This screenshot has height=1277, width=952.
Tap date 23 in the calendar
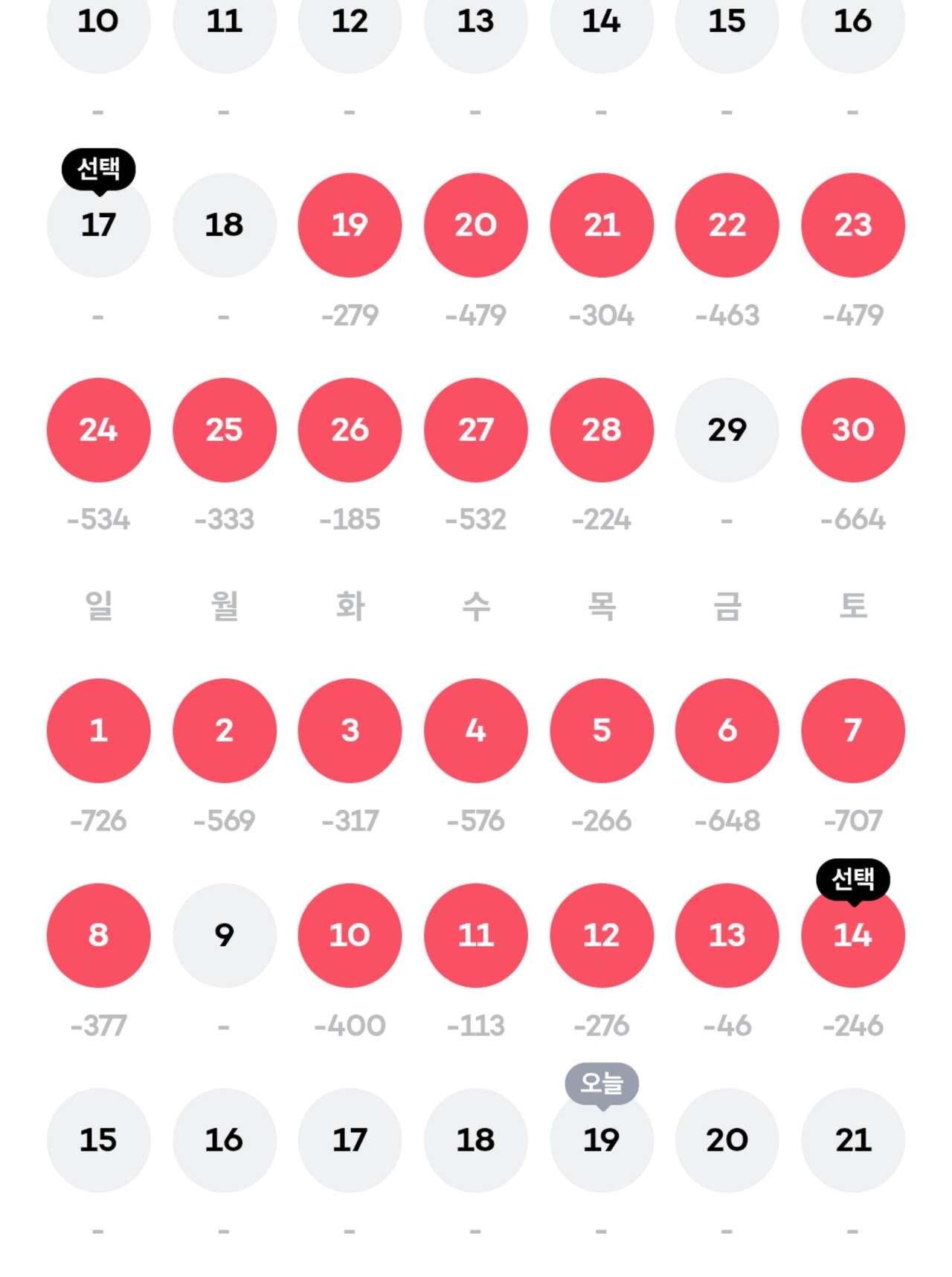tap(852, 225)
